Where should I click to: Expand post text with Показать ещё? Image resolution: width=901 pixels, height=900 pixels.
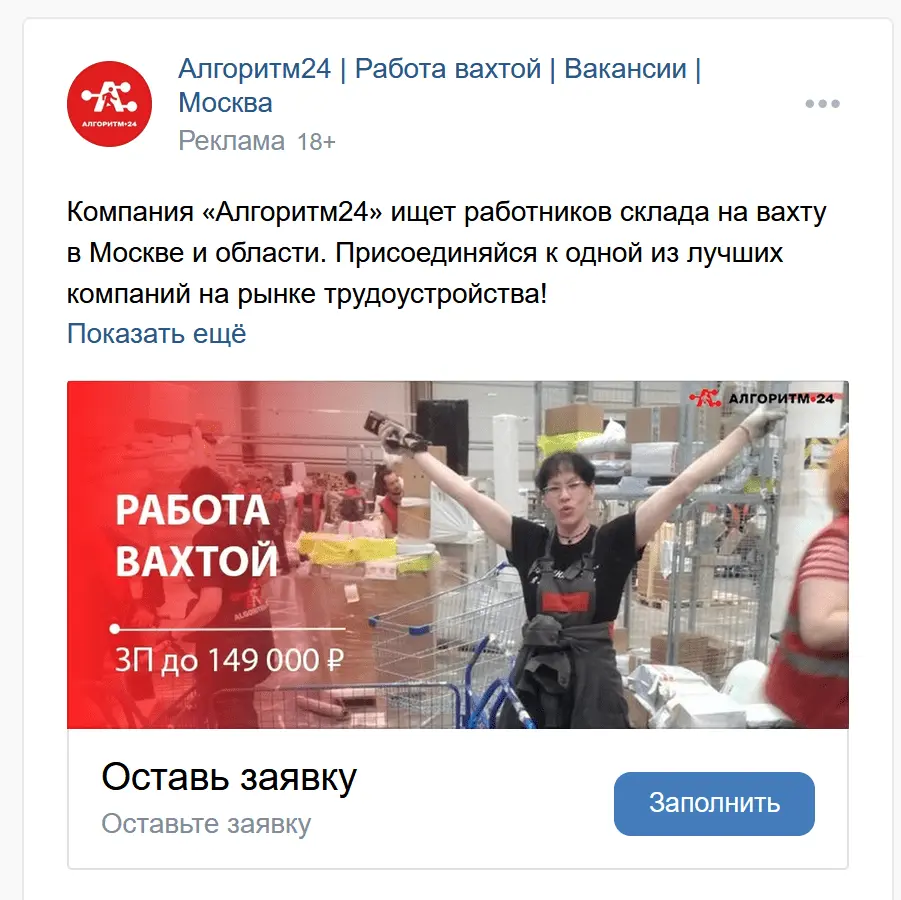pos(156,334)
